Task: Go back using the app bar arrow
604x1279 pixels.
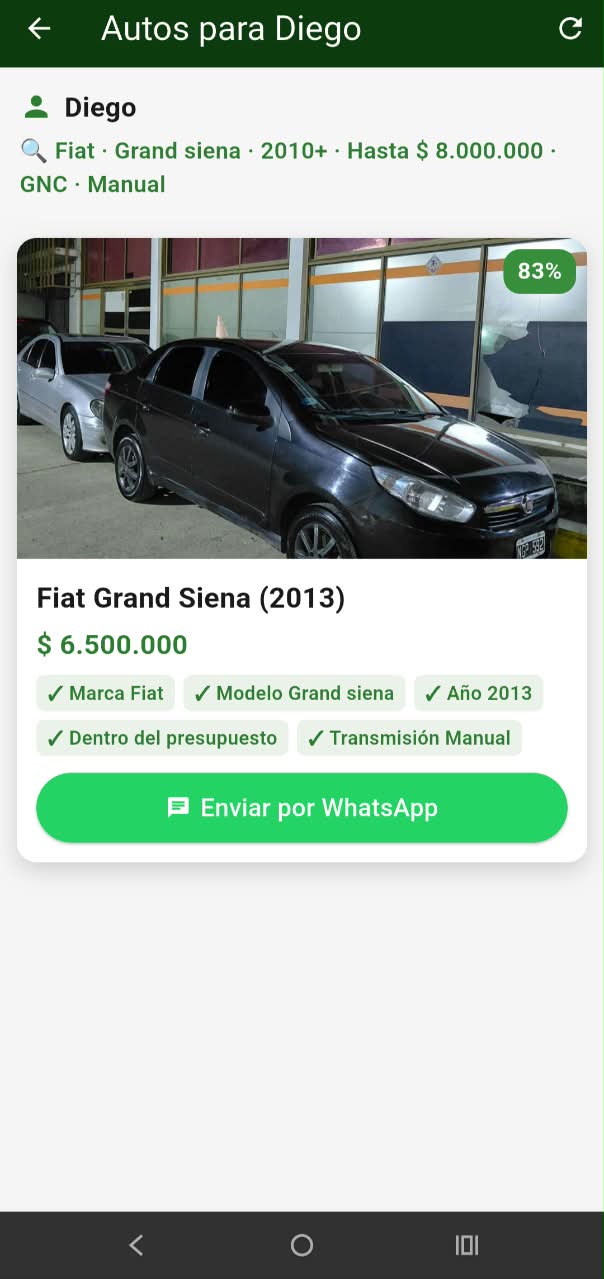Action: point(39,29)
